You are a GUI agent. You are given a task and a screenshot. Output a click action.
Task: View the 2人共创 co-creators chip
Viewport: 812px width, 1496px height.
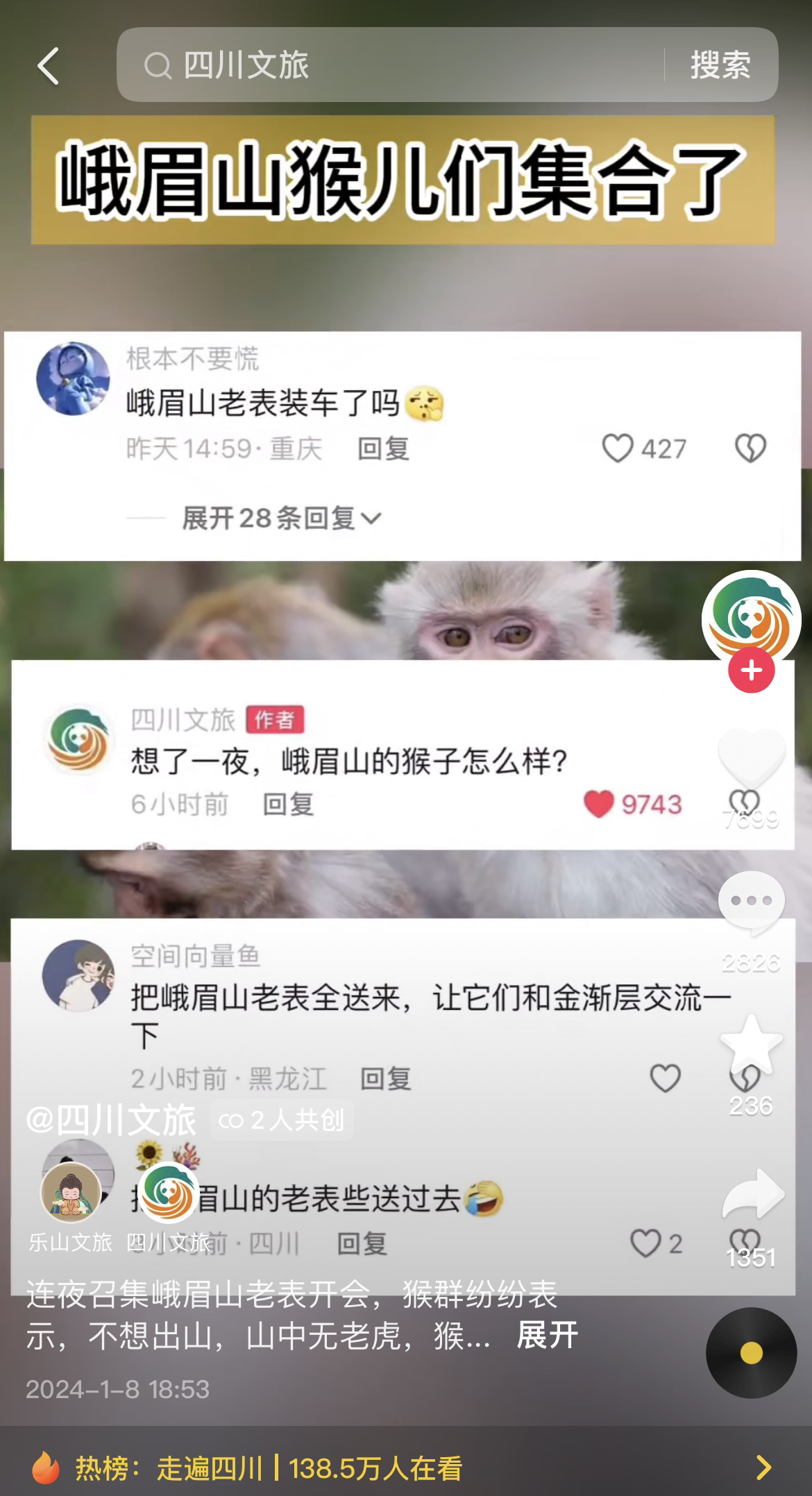[x=282, y=1120]
